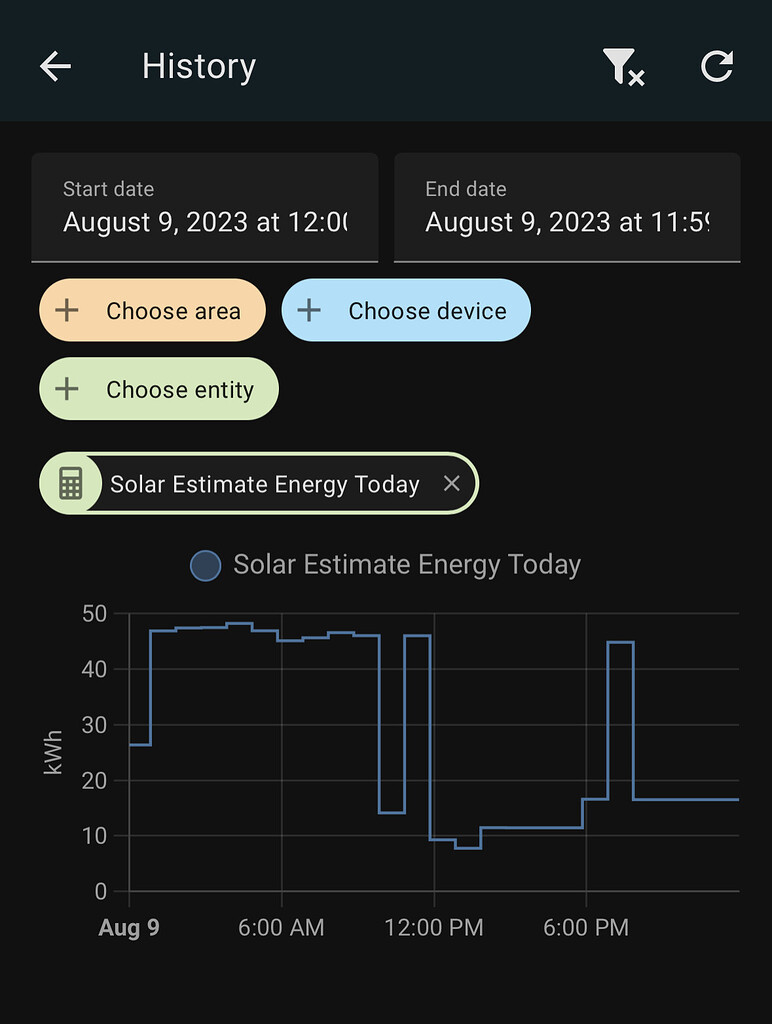The width and height of the screenshot is (772, 1024).
Task: Refresh the history data
Action: (x=717, y=67)
